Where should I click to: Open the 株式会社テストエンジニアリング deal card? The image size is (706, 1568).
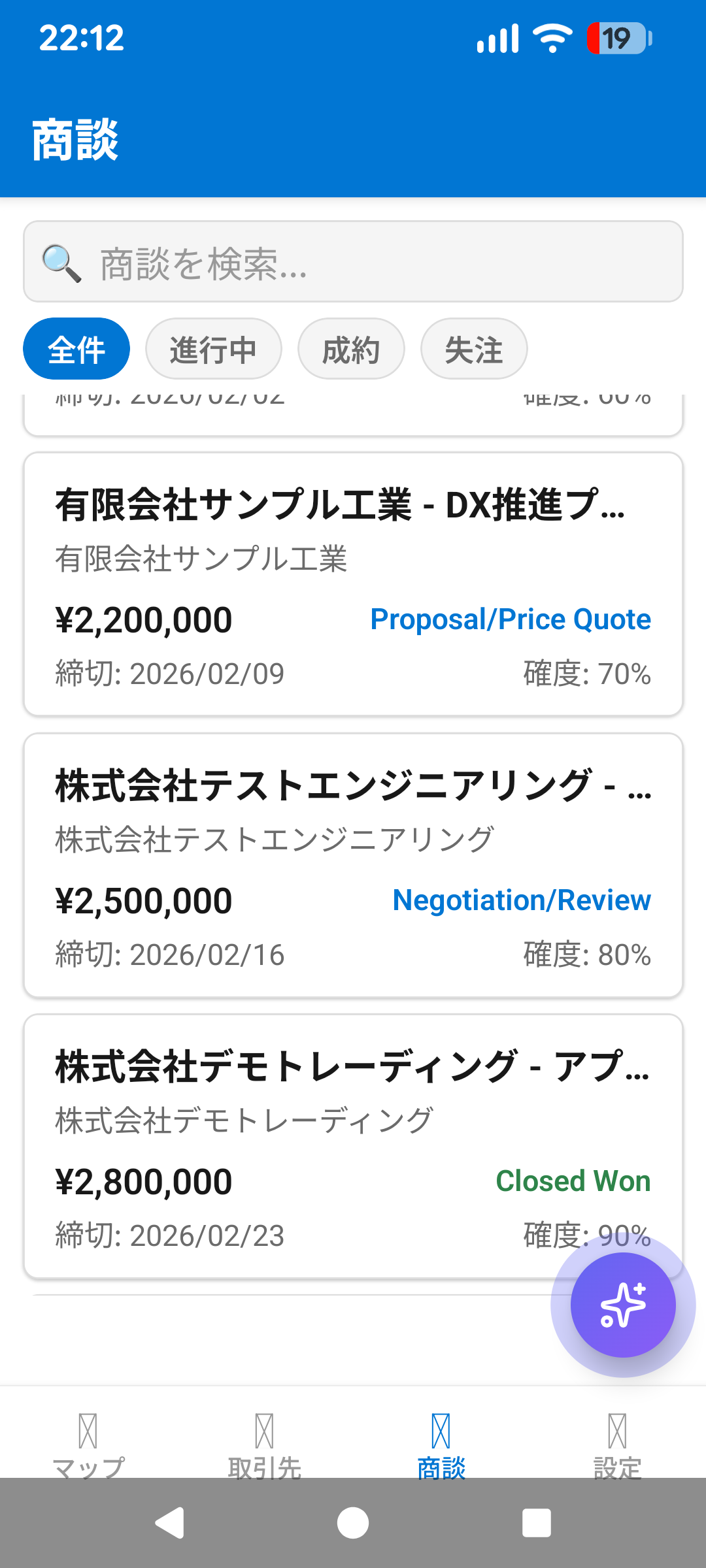pos(353,864)
